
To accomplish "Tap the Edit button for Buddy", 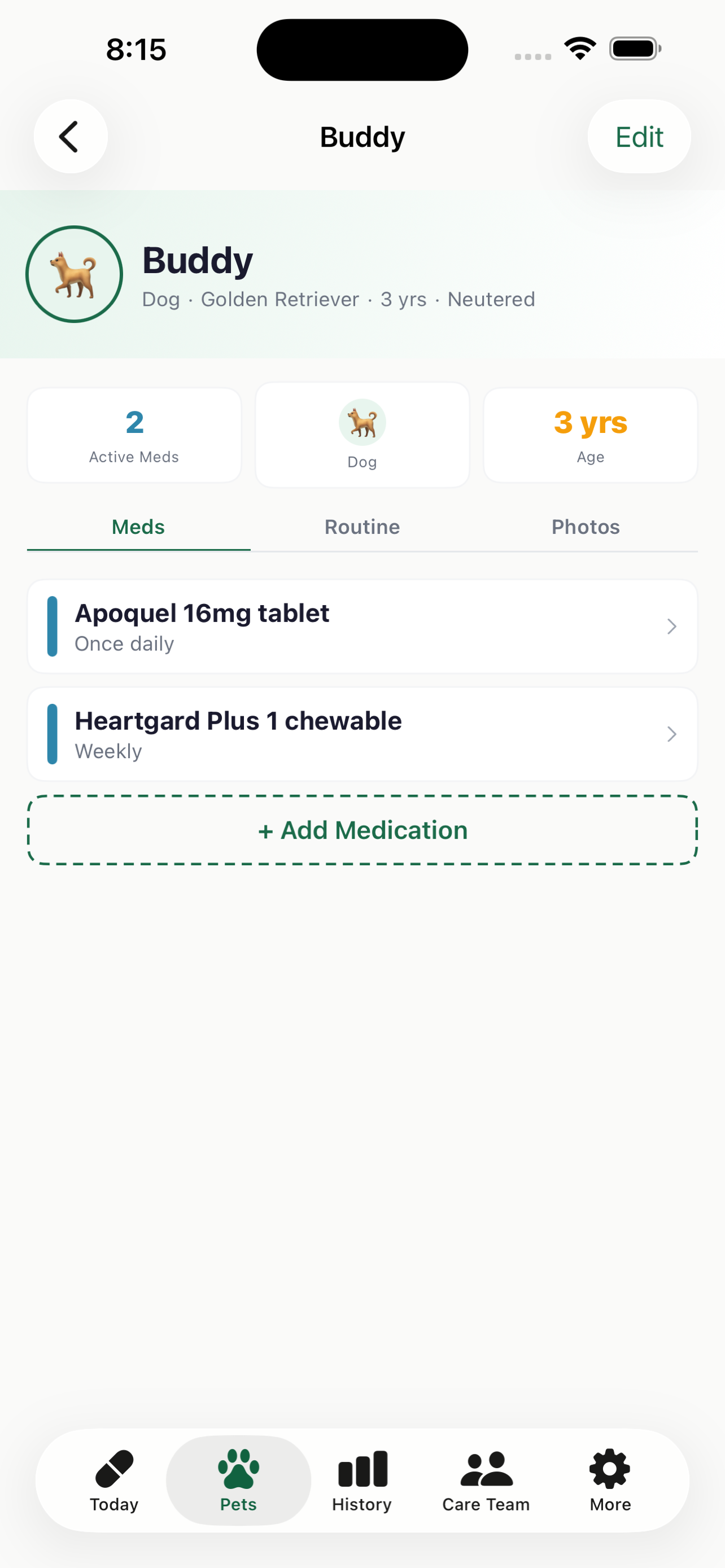I will coord(639,137).
